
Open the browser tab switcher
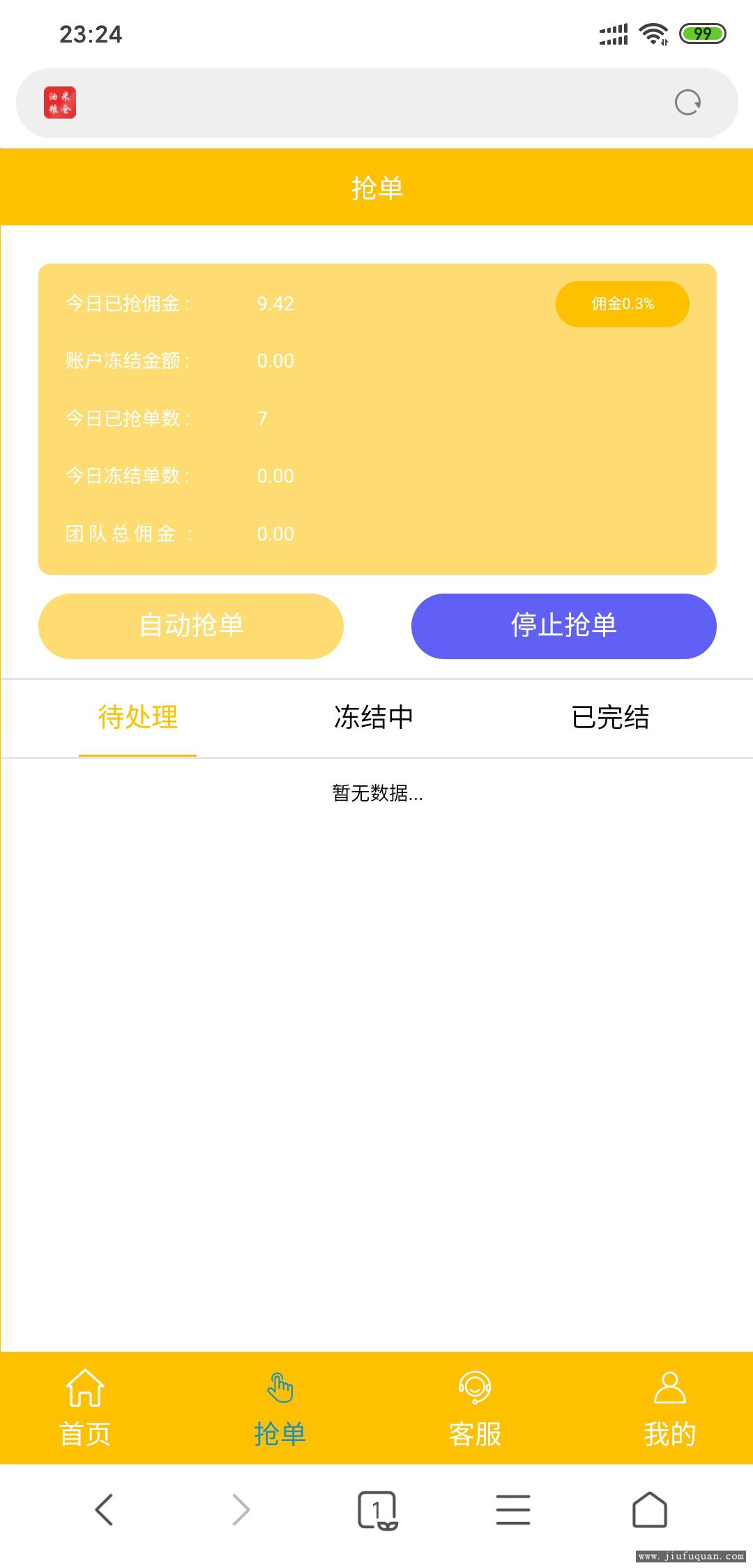pyautogui.click(x=377, y=1510)
